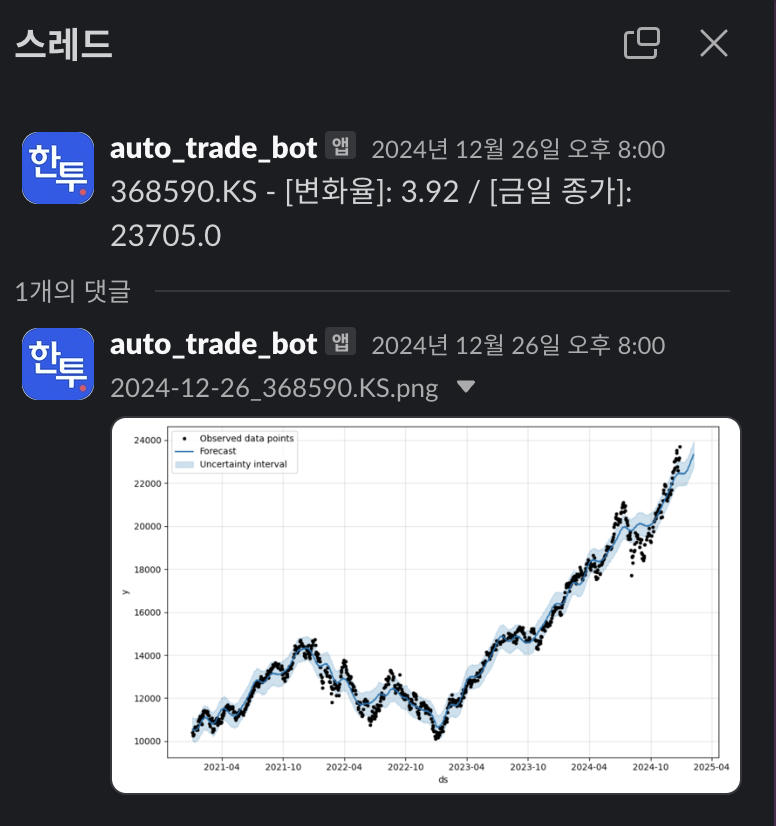Open the thread in a new window
The height and width of the screenshot is (826, 776).
641,43
